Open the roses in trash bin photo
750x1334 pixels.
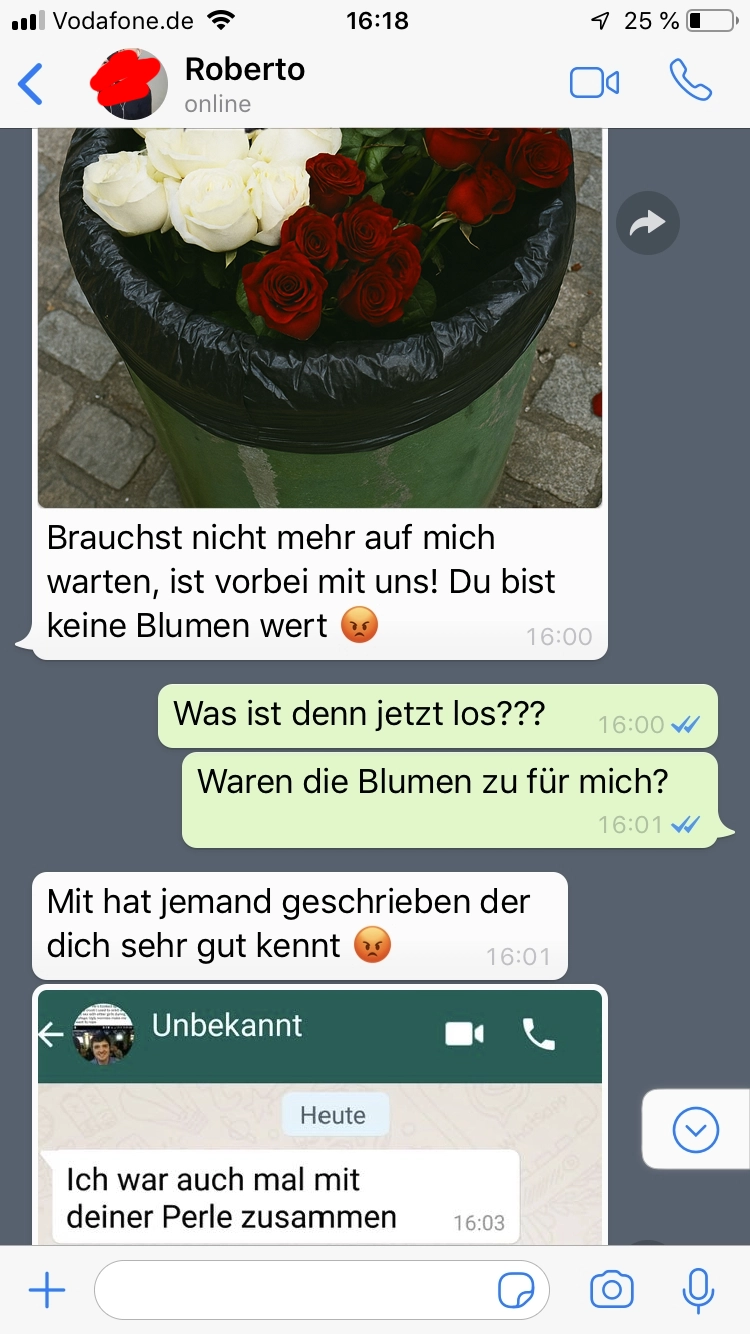320,318
